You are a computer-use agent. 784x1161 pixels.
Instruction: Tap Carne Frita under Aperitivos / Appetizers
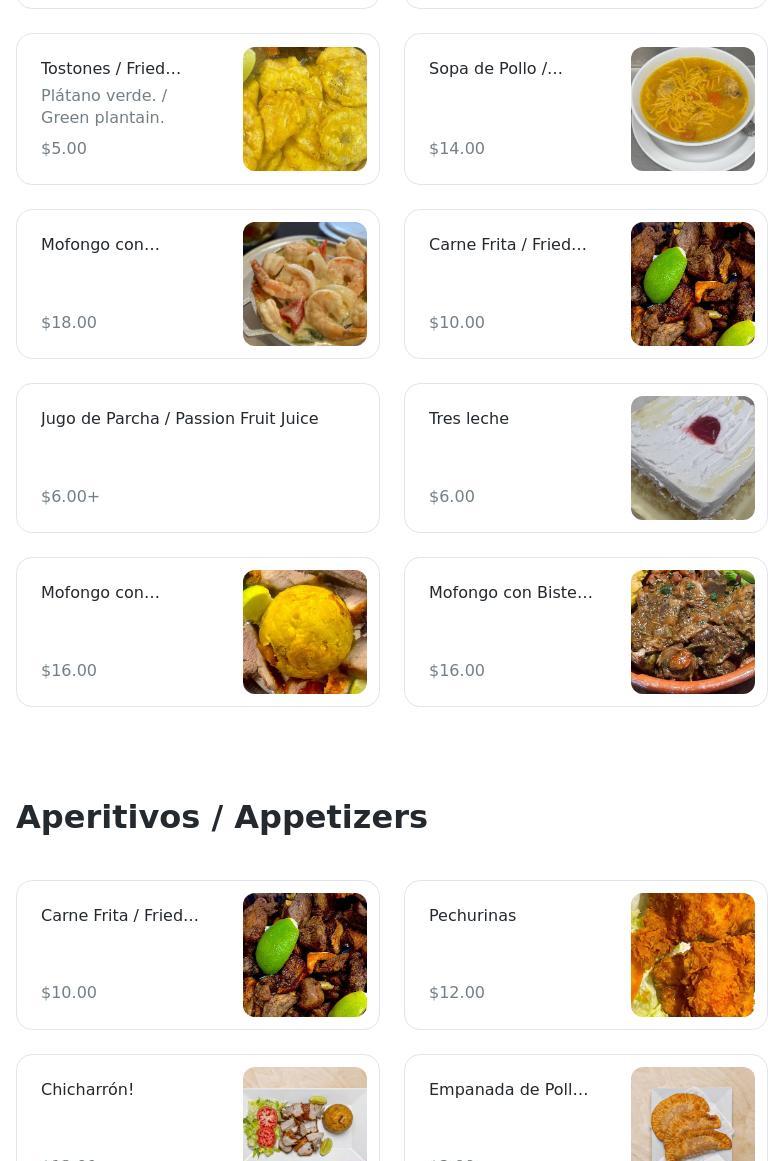click(x=198, y=955)
